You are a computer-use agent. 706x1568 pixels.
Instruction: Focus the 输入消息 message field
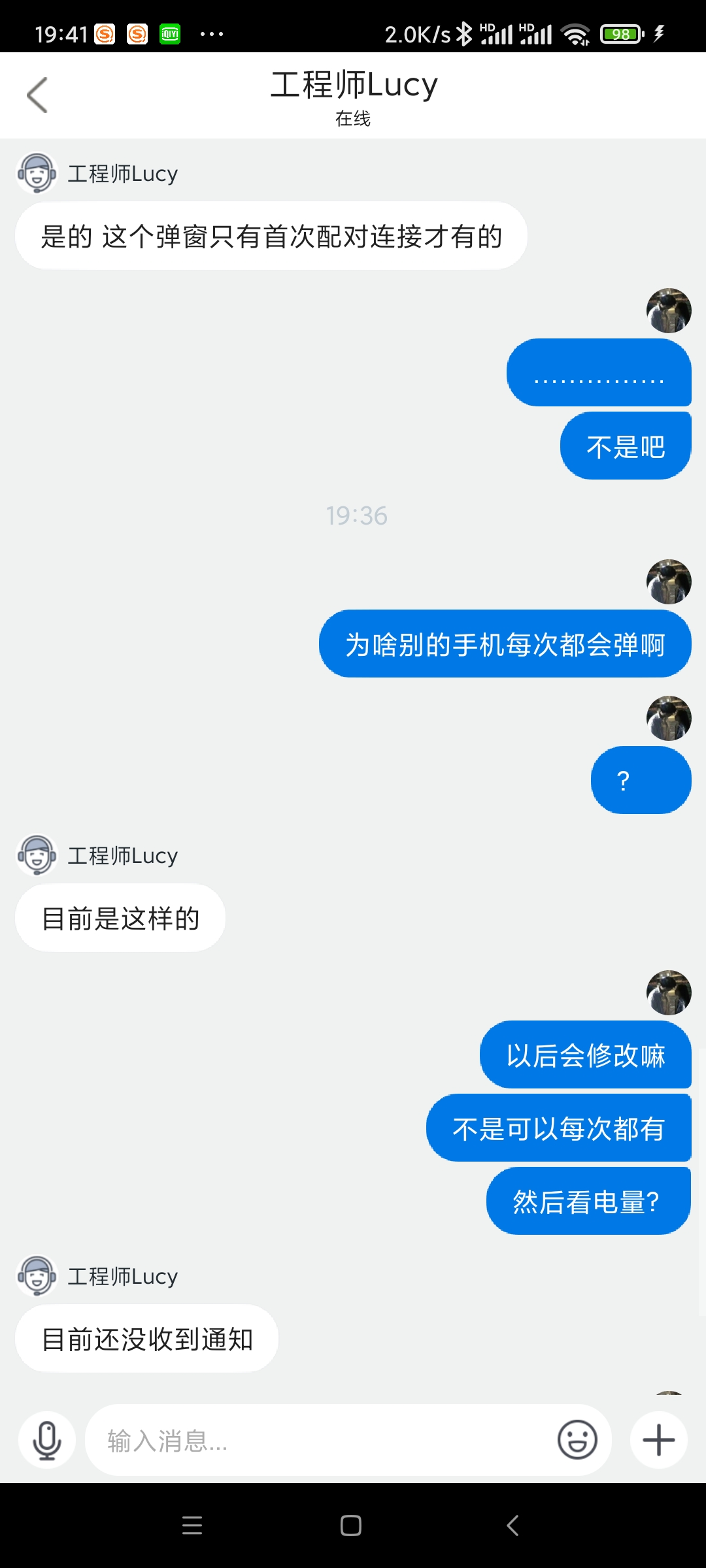320,1440
